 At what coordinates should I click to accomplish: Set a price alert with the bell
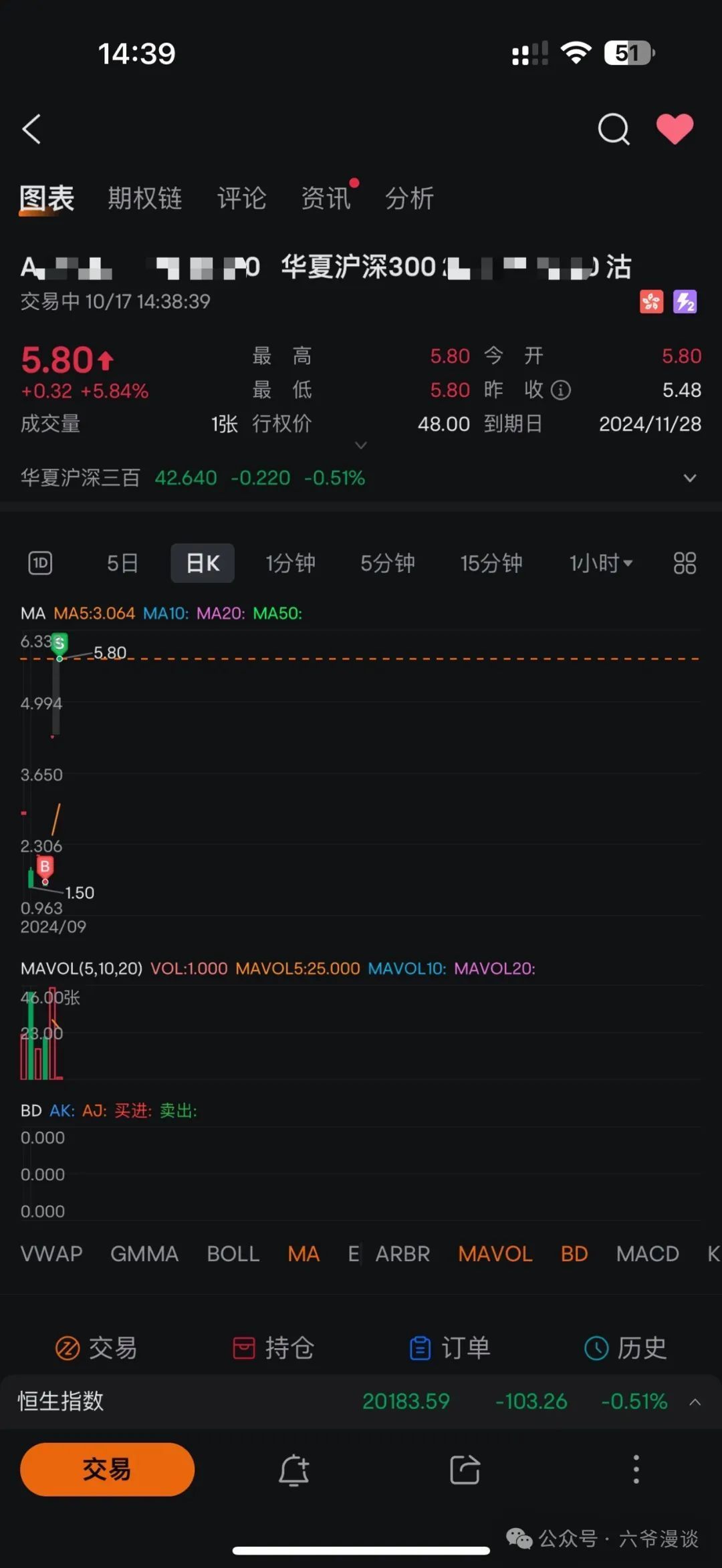293,1470
